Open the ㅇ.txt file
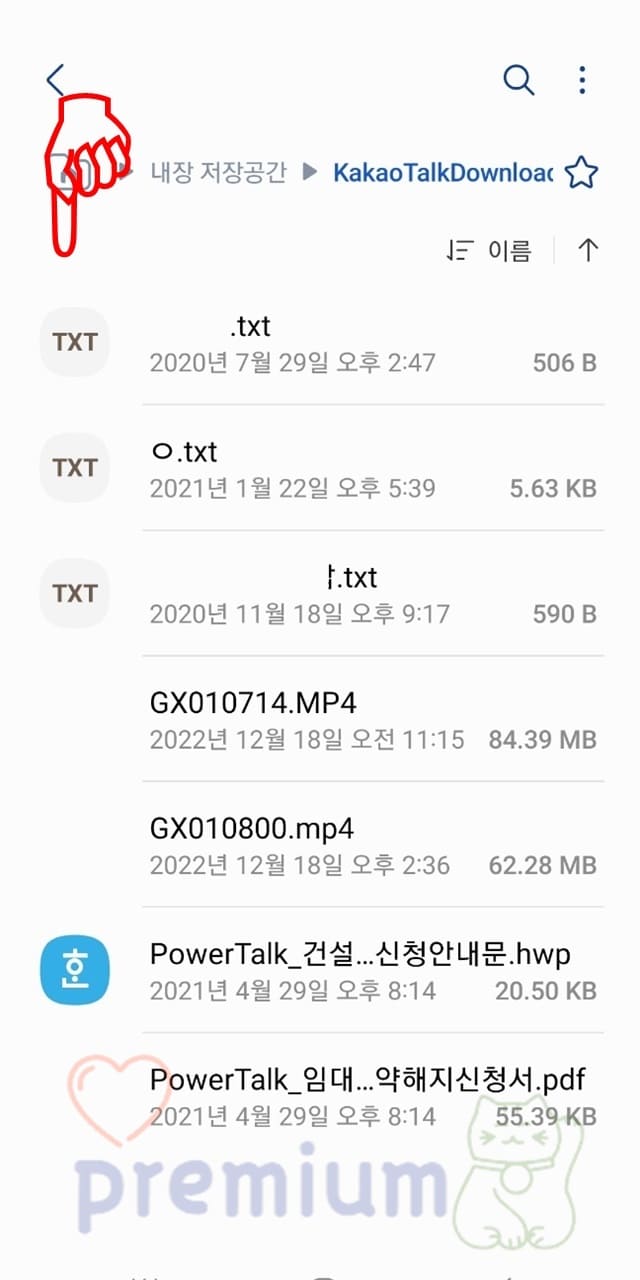Image resolution: width=640 pixels, height=1280 pixels. click(x=372, y=469)
